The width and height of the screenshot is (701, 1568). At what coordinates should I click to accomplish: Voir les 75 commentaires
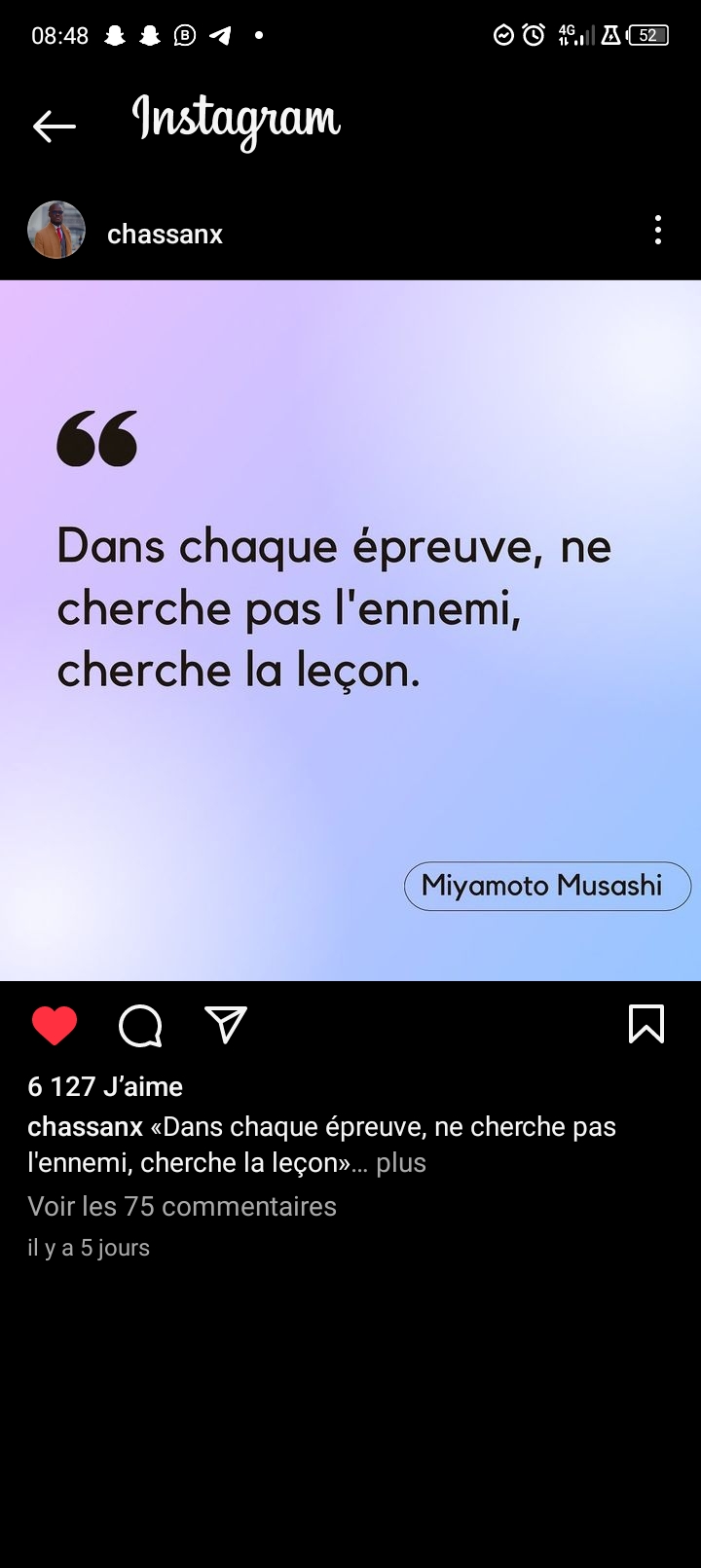(x=182, y=1206)
